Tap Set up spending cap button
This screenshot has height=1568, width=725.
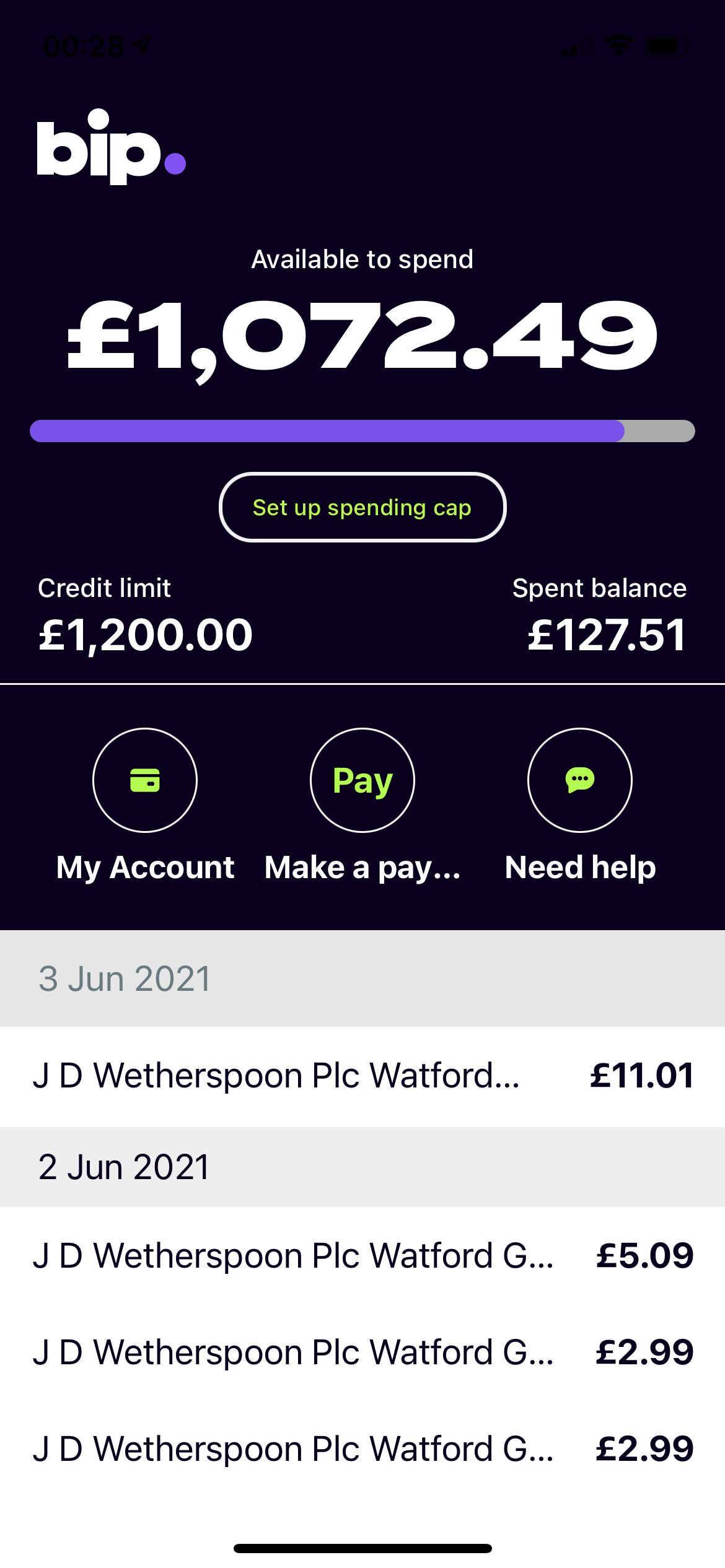coord(362,508)
